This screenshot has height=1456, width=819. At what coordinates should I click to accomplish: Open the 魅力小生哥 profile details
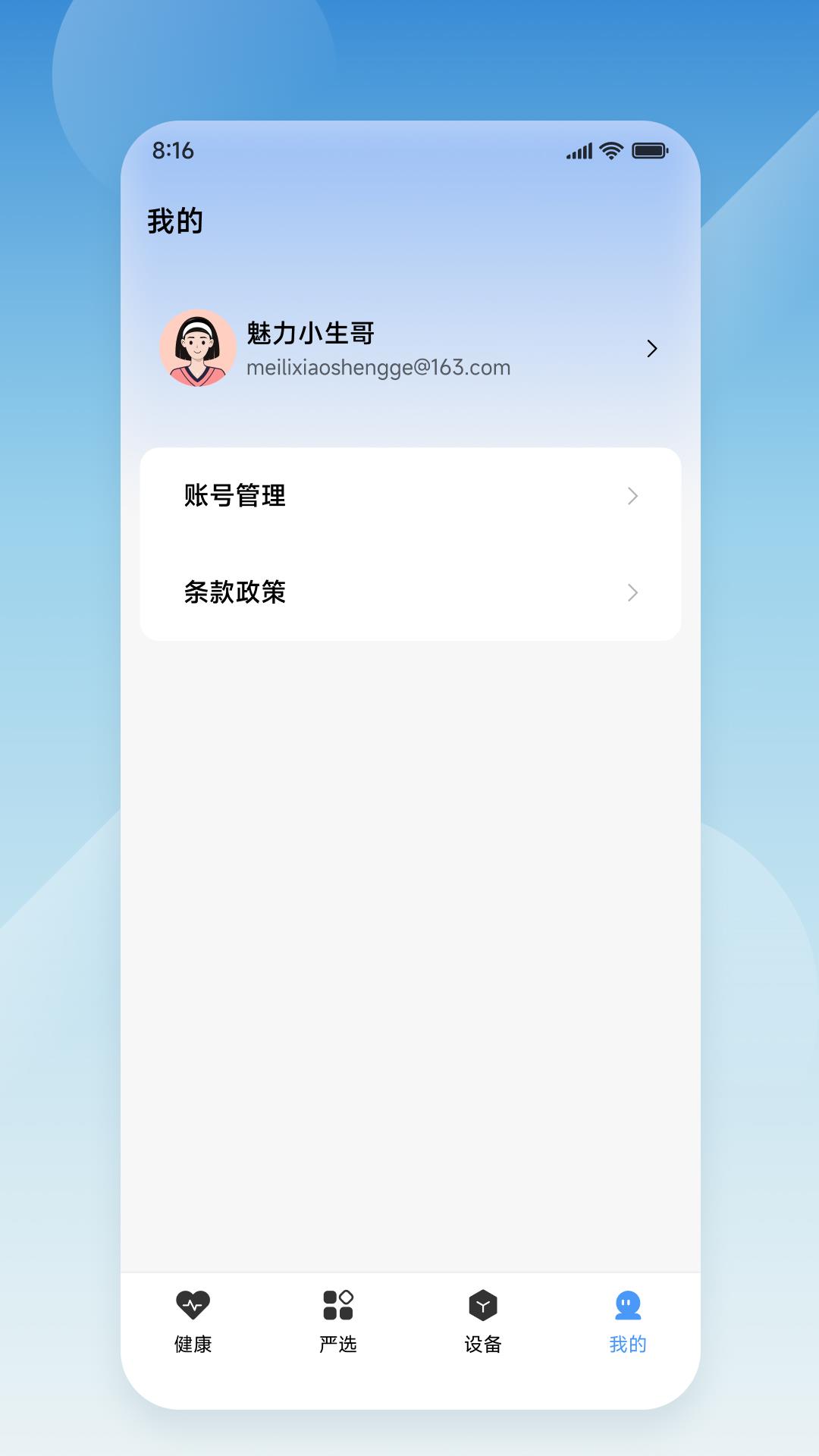point(409,348)
